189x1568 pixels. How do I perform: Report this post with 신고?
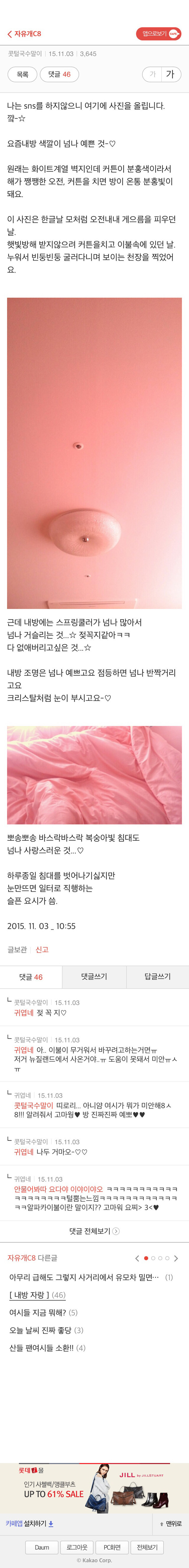point(42,950)
